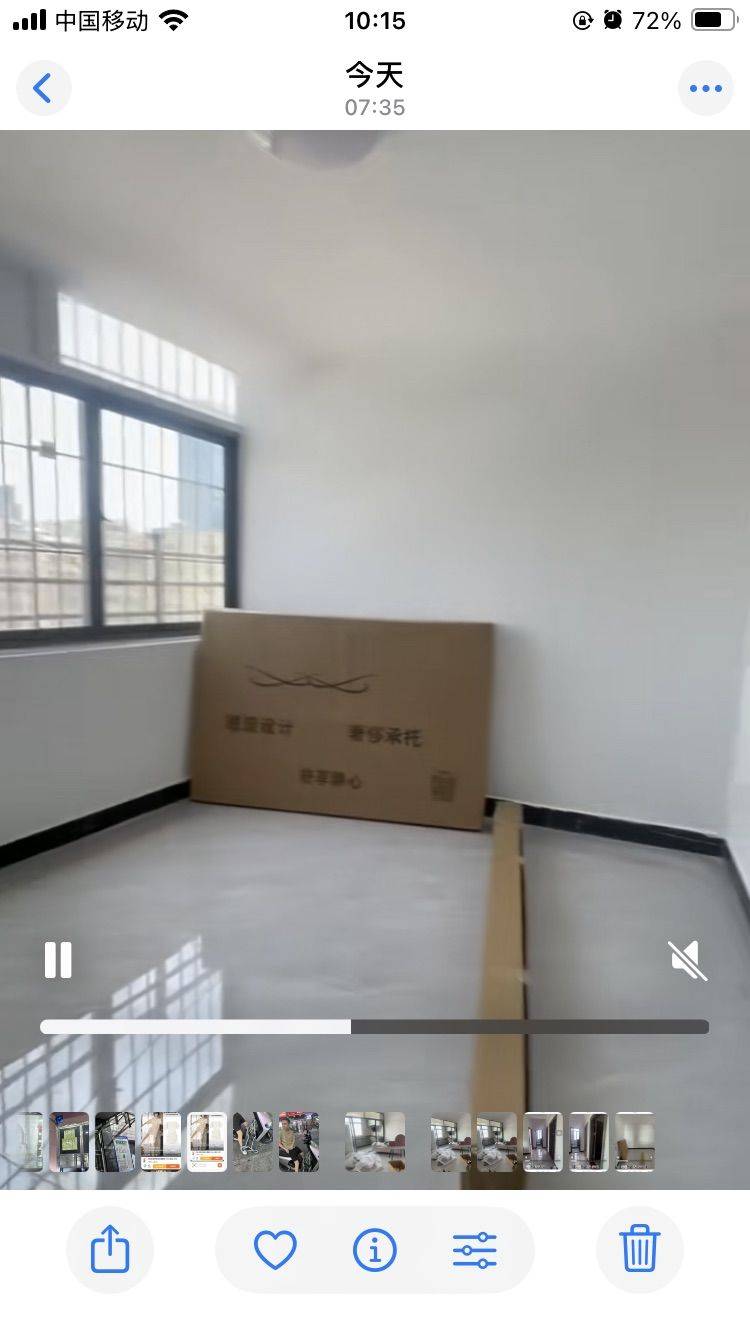Share this video
This screenshot has width=750, height=1334.
110,1250
